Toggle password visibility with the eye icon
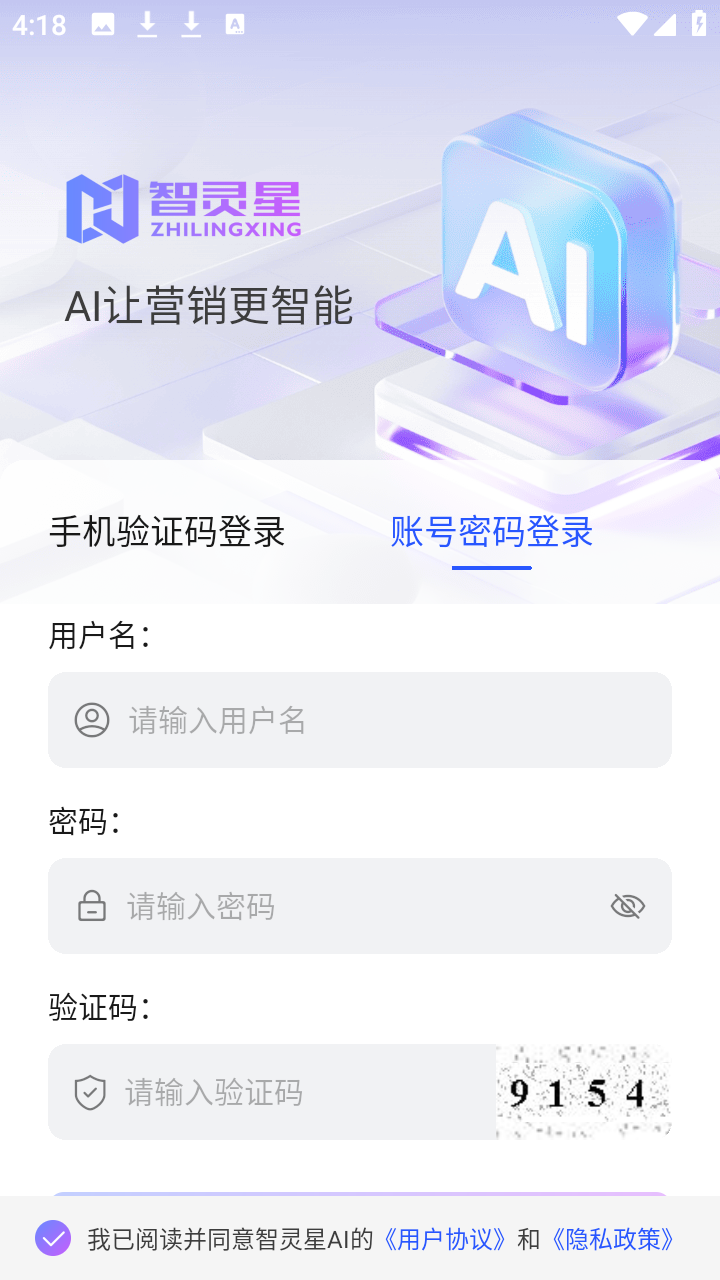This screenshot has height=1280, width=720. click(x=627, y=905)
